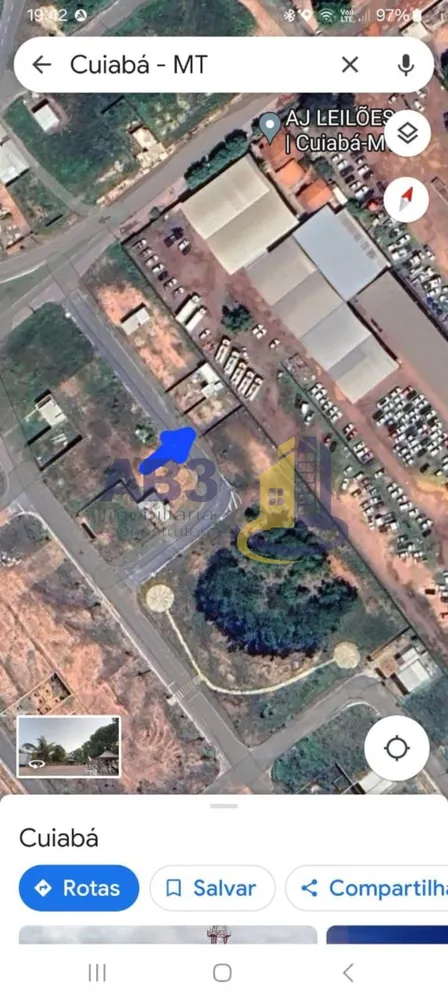Open the Street View preview thumbnail
448x1000 pixels.
pyautogui.click(x=68, y=746)
